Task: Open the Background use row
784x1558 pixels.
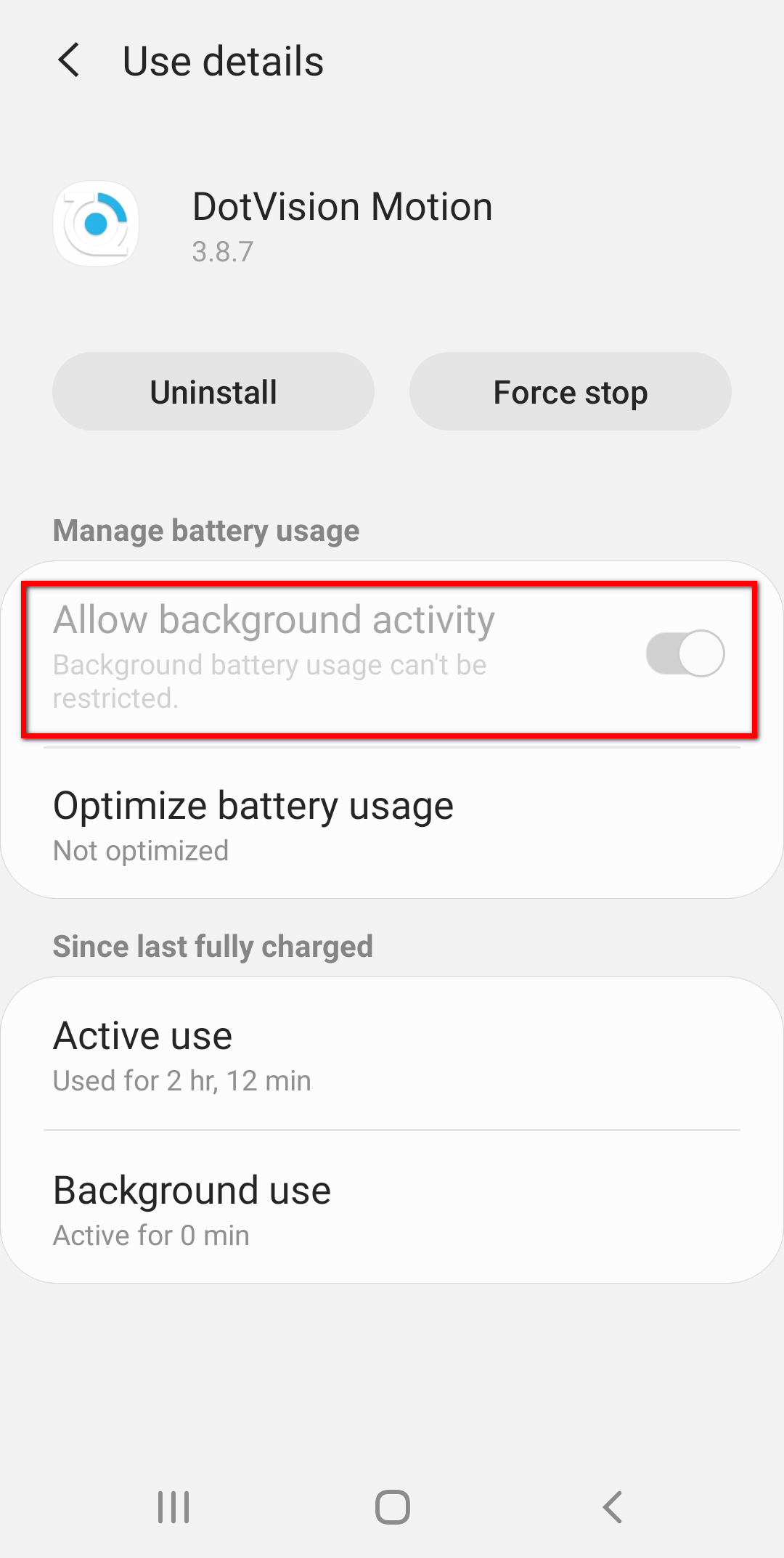Action: point(392,1207)
